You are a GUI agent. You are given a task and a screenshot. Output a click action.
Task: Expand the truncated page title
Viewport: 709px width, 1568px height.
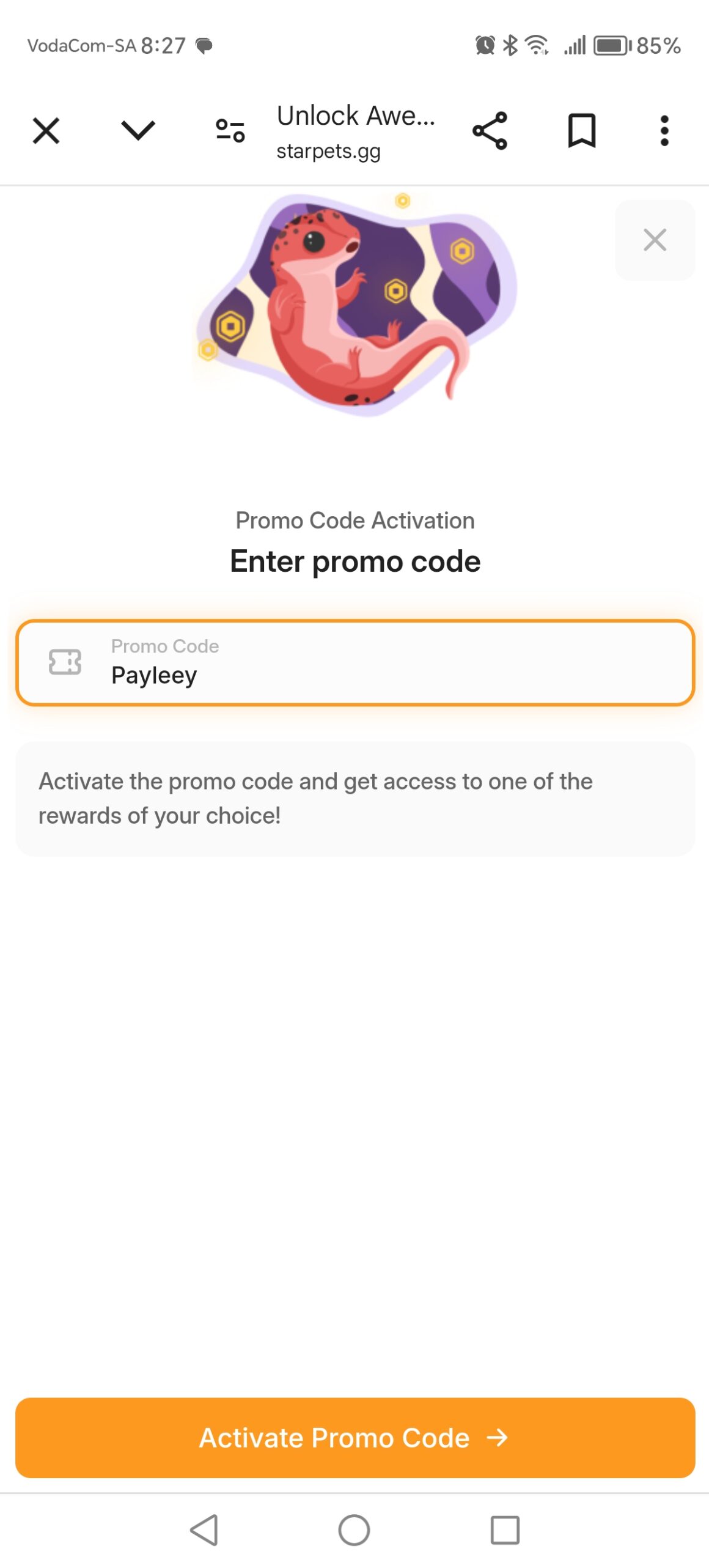click(356, 115)
